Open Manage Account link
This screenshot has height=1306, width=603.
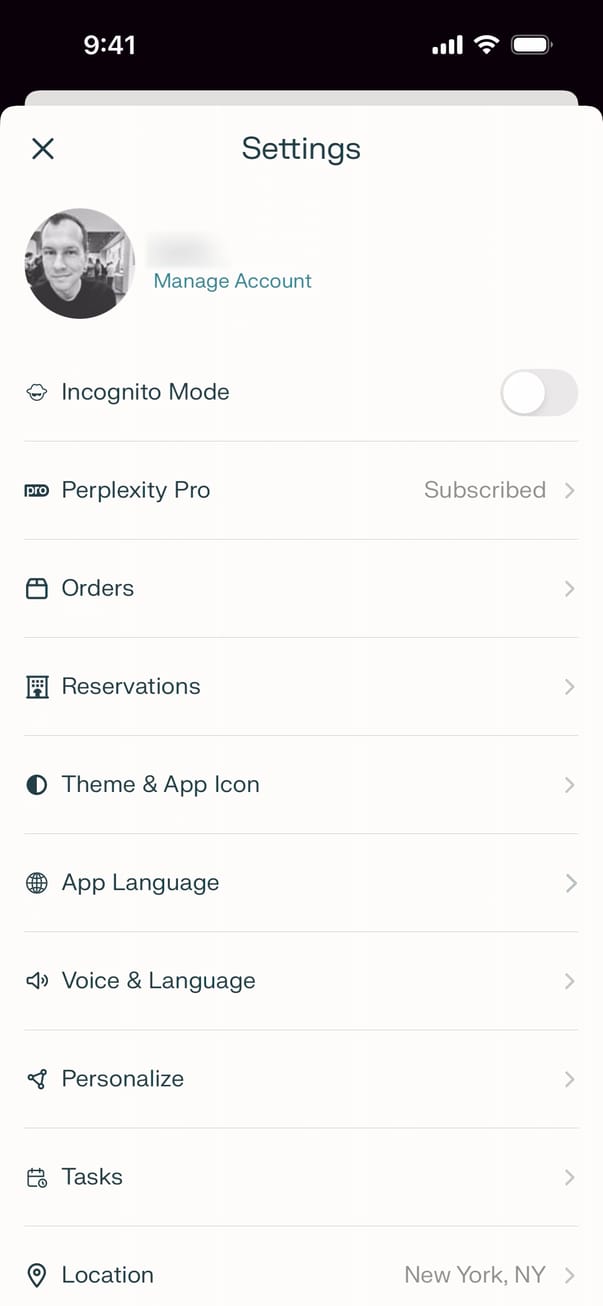tap(232, 281)
